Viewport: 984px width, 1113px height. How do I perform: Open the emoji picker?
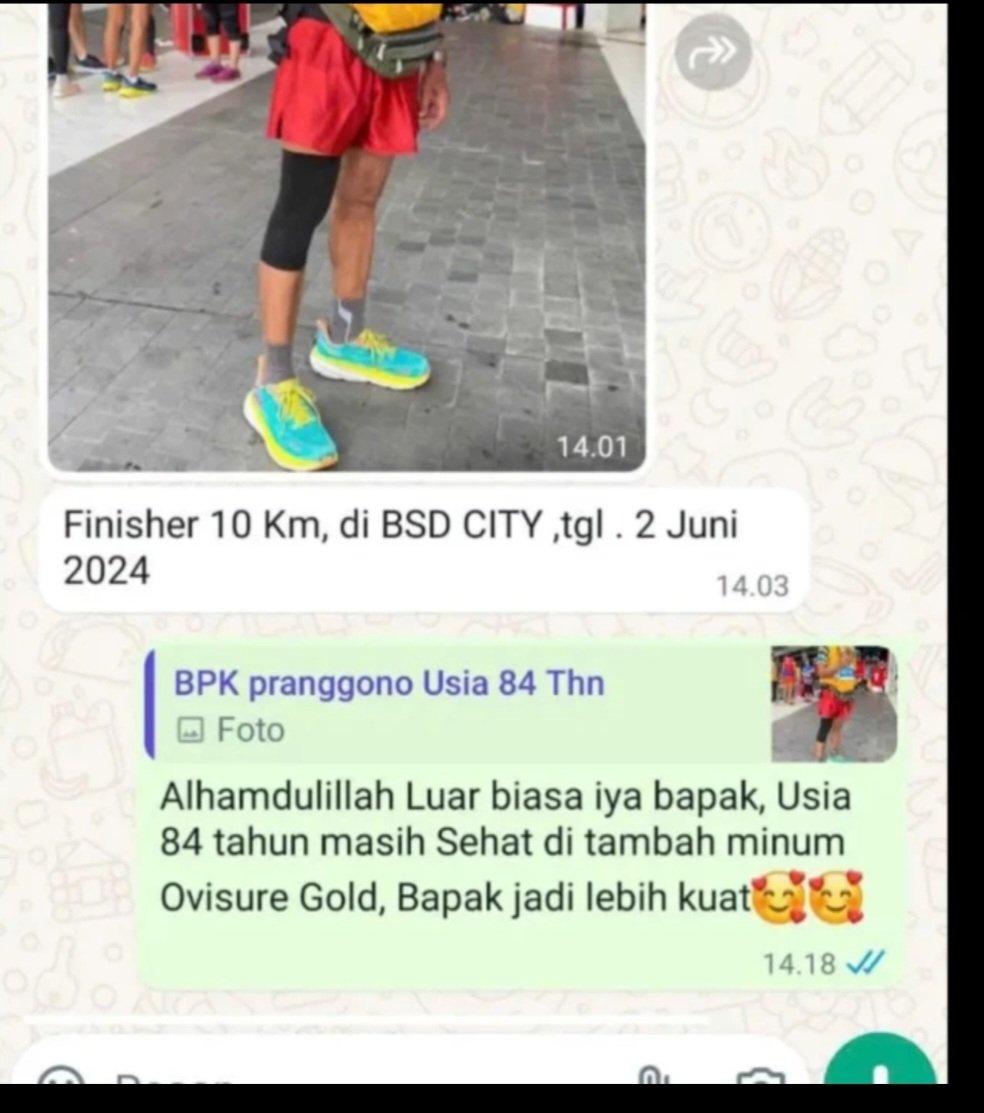click(62, 1078)
